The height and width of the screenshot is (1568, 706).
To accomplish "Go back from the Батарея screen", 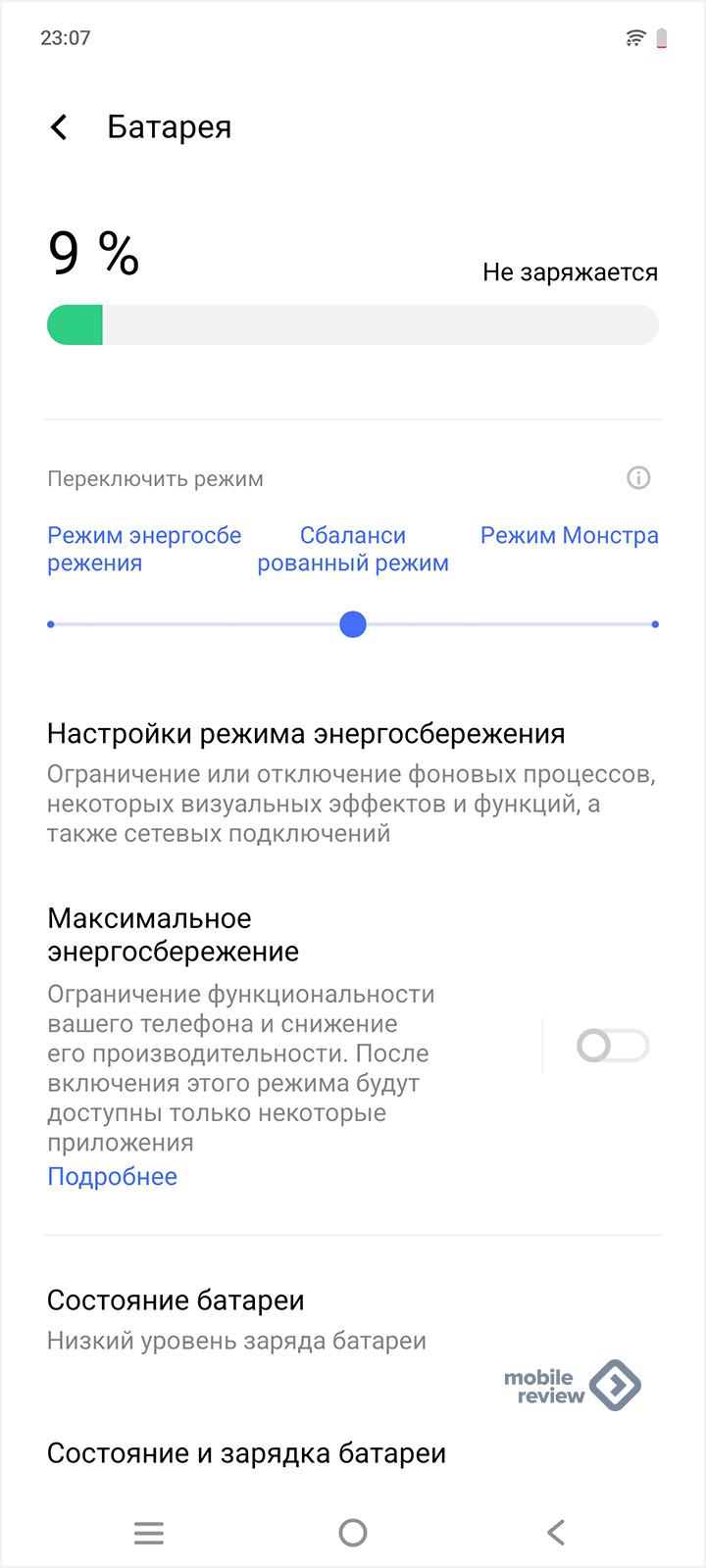I will [60, 127].
